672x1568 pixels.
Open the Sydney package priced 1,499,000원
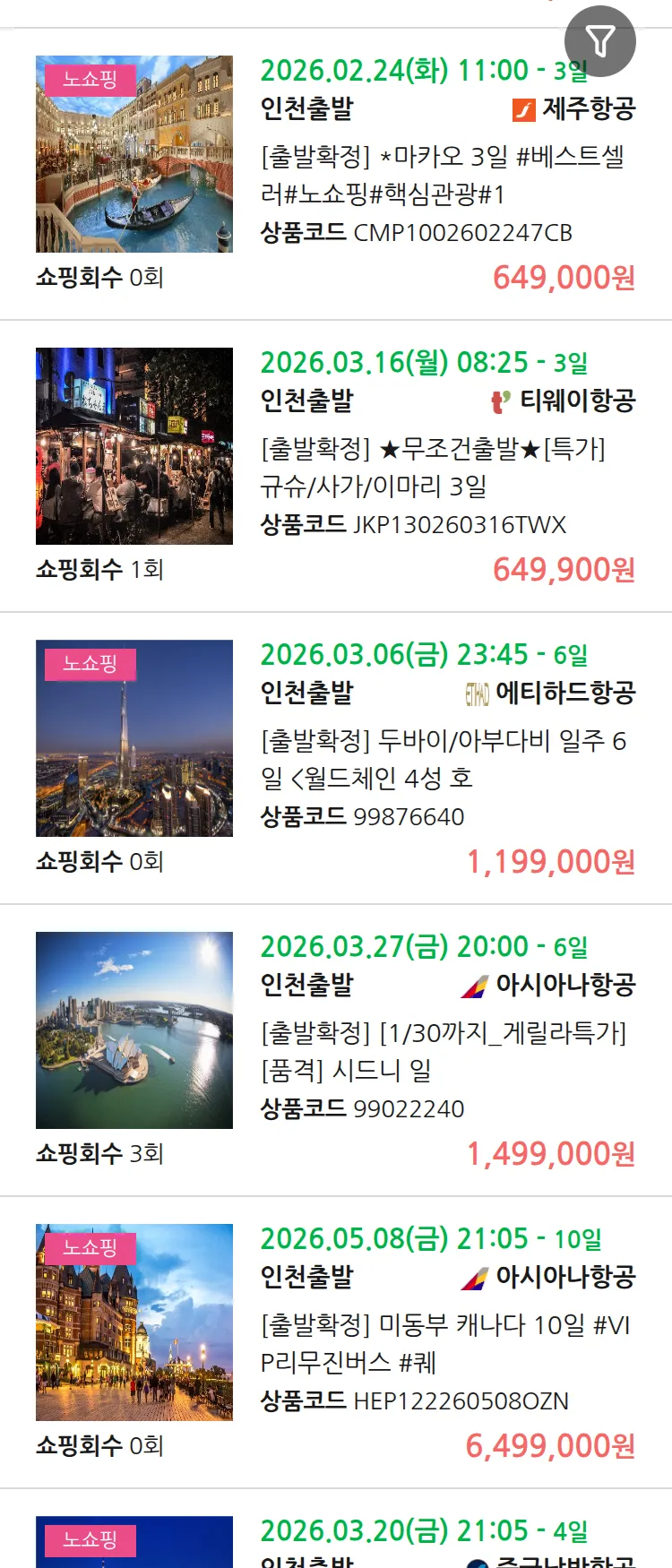445,1051
